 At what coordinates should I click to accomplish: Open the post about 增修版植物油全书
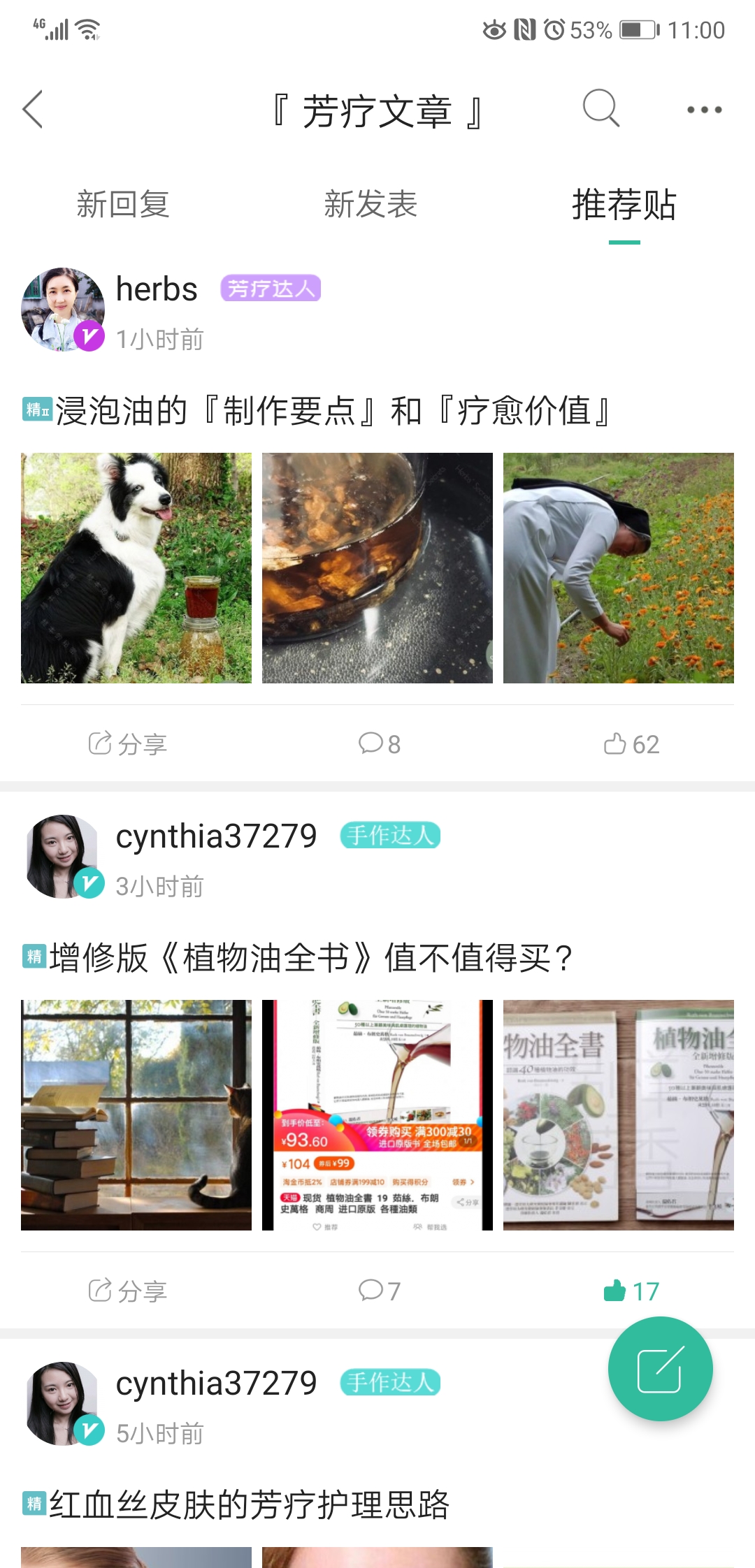[x=310, y=957]
